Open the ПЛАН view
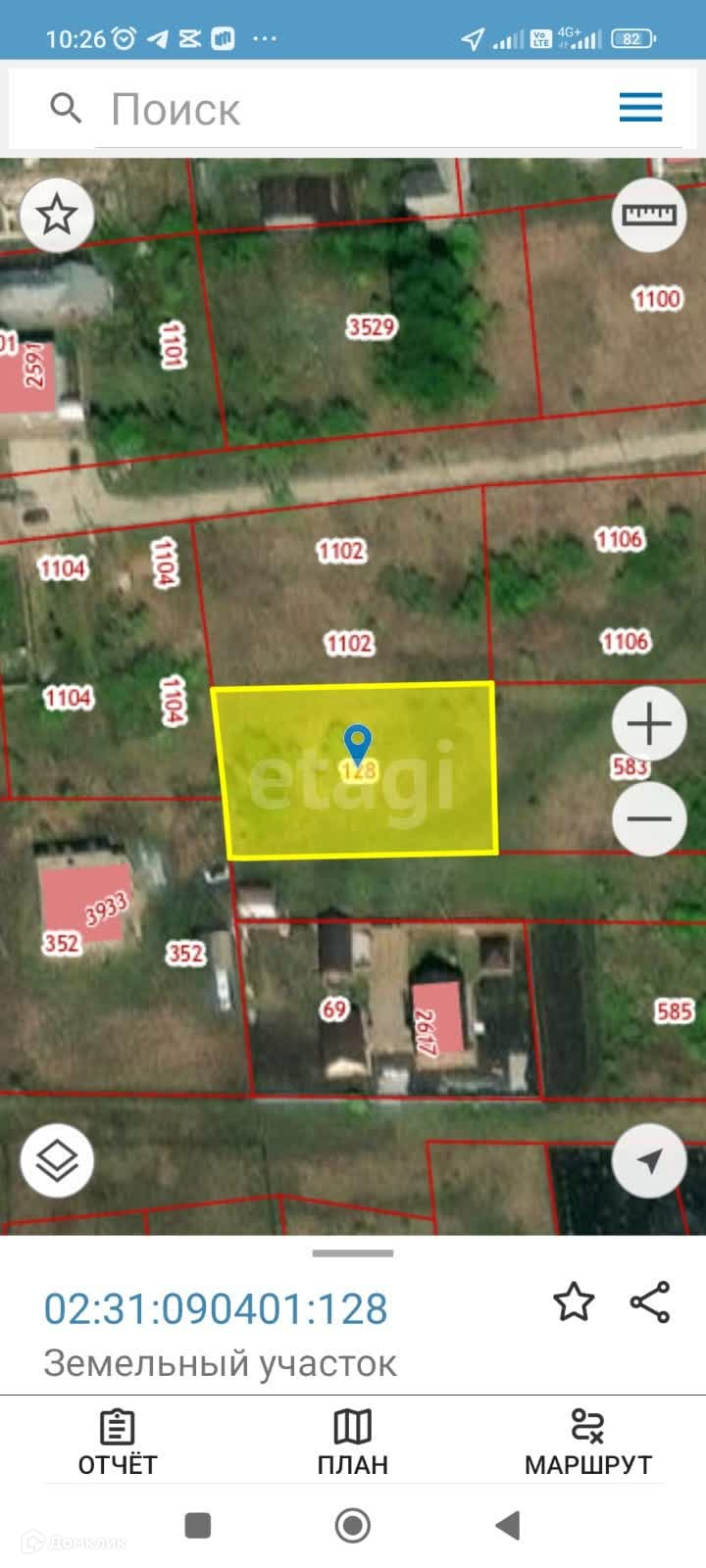Screen dimensions: 706x1568 [x=353, y=1443]
